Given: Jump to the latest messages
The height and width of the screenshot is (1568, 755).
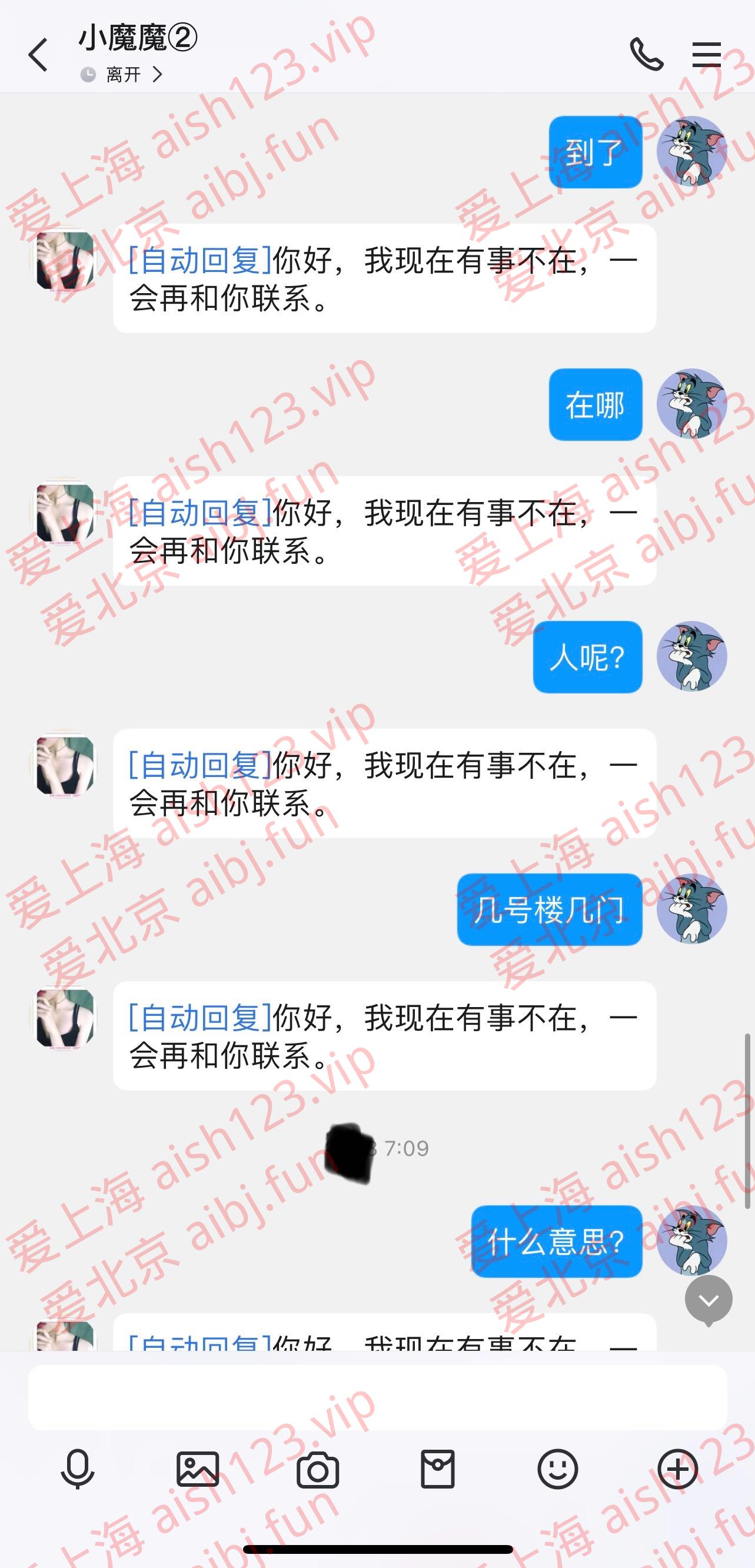Looking at the screenshot, I should [708, 1300].
